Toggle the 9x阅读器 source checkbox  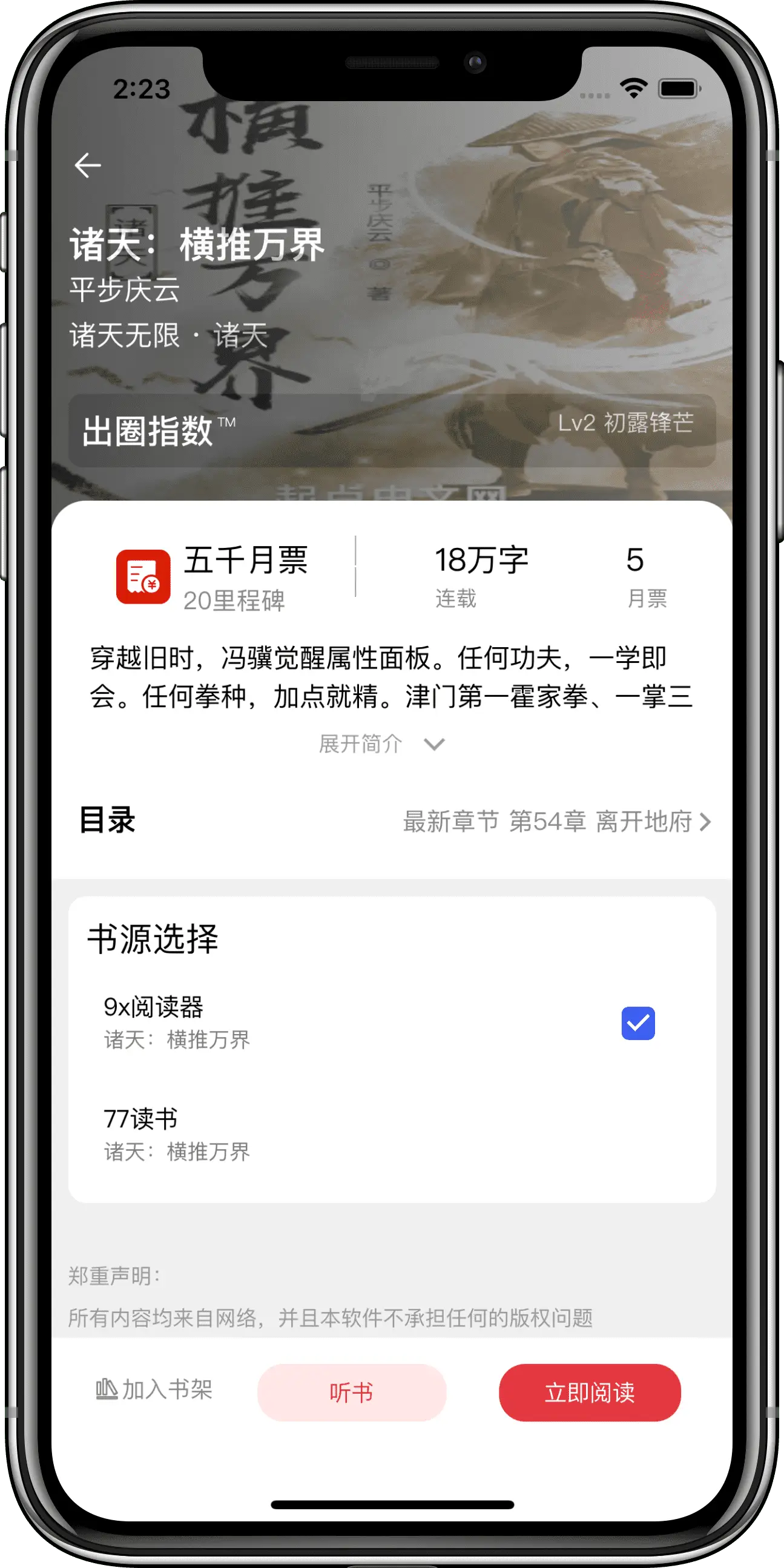coord(637,1023)
